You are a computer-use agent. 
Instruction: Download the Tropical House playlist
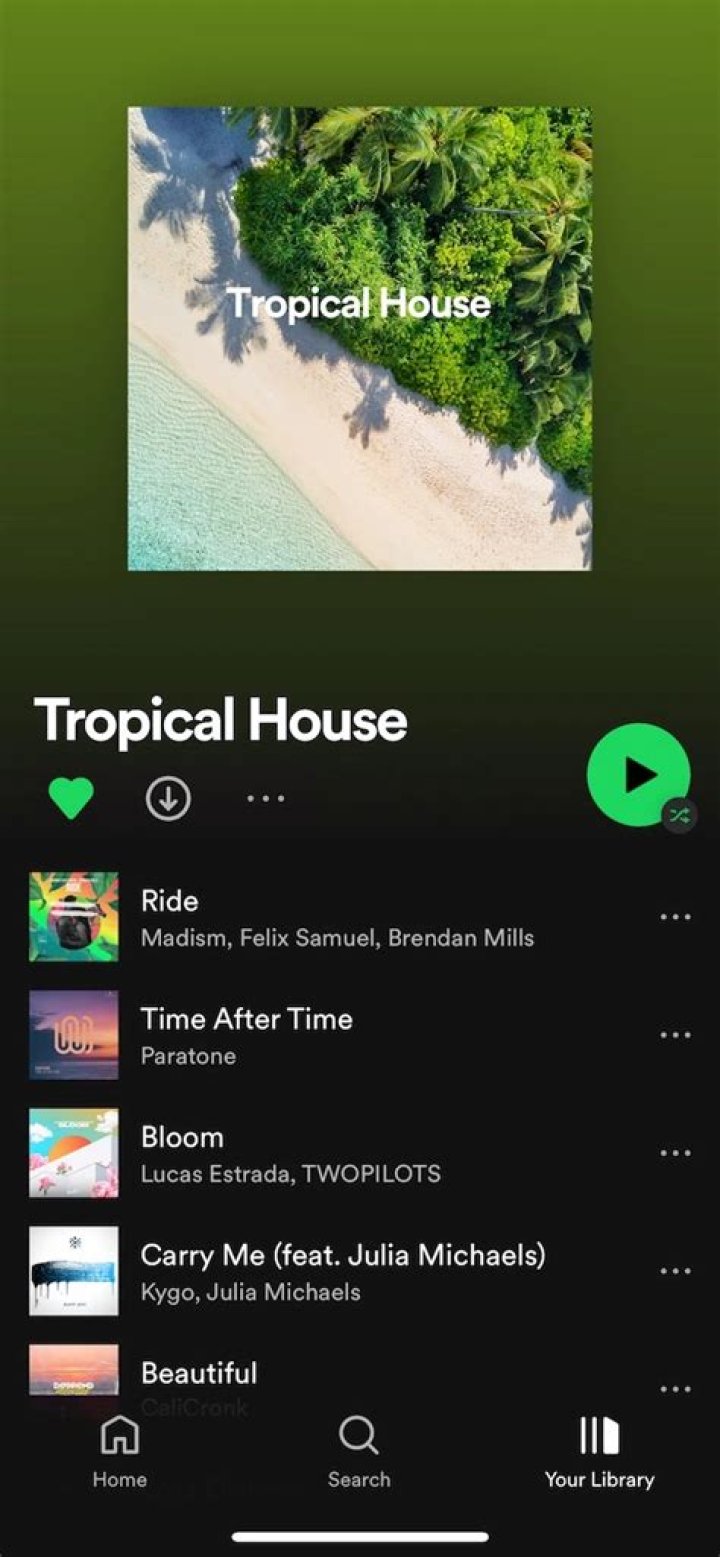(x=168, y=797)
